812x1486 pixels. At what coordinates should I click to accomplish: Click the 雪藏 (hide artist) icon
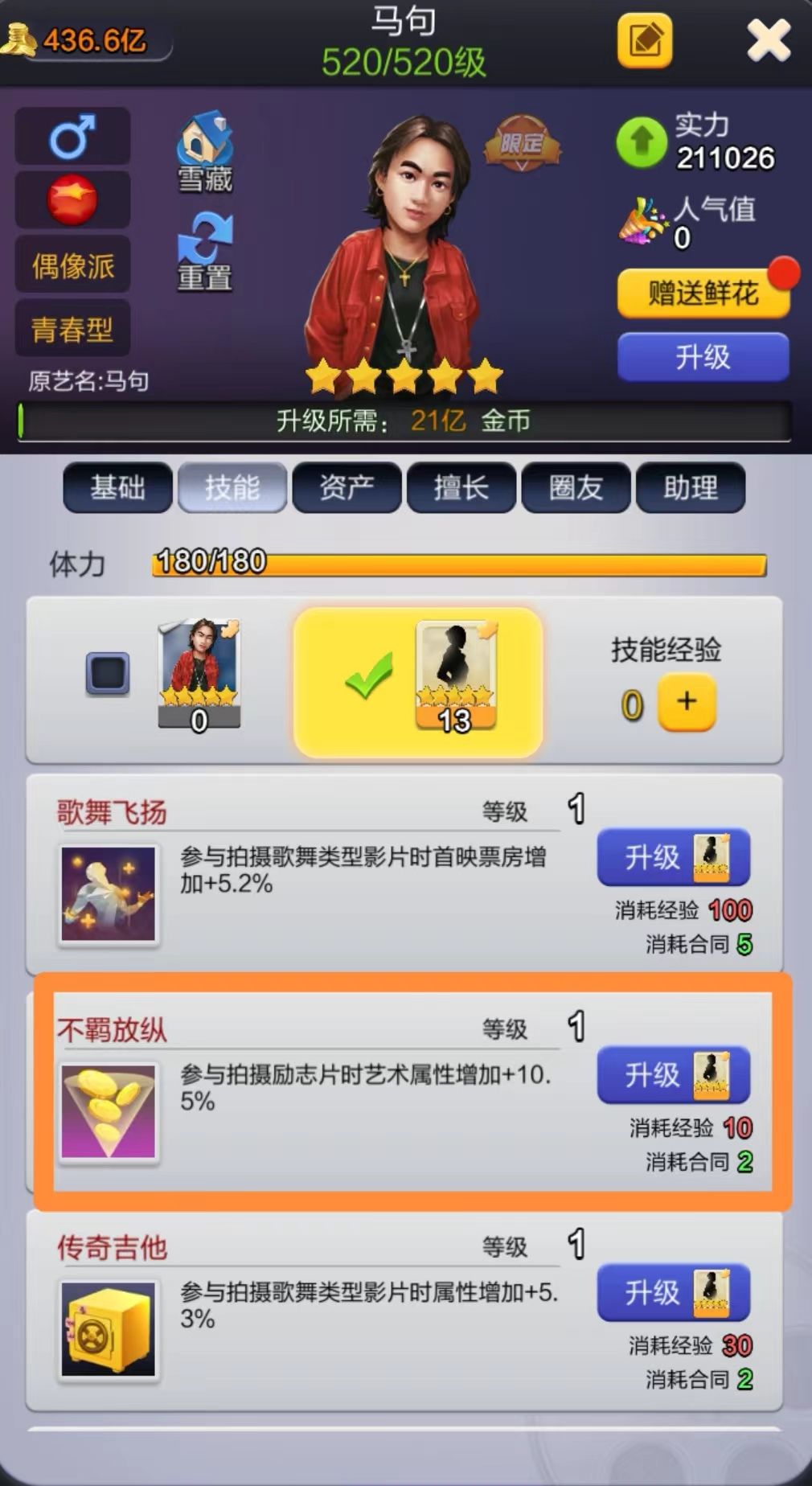tap(203, 151)
